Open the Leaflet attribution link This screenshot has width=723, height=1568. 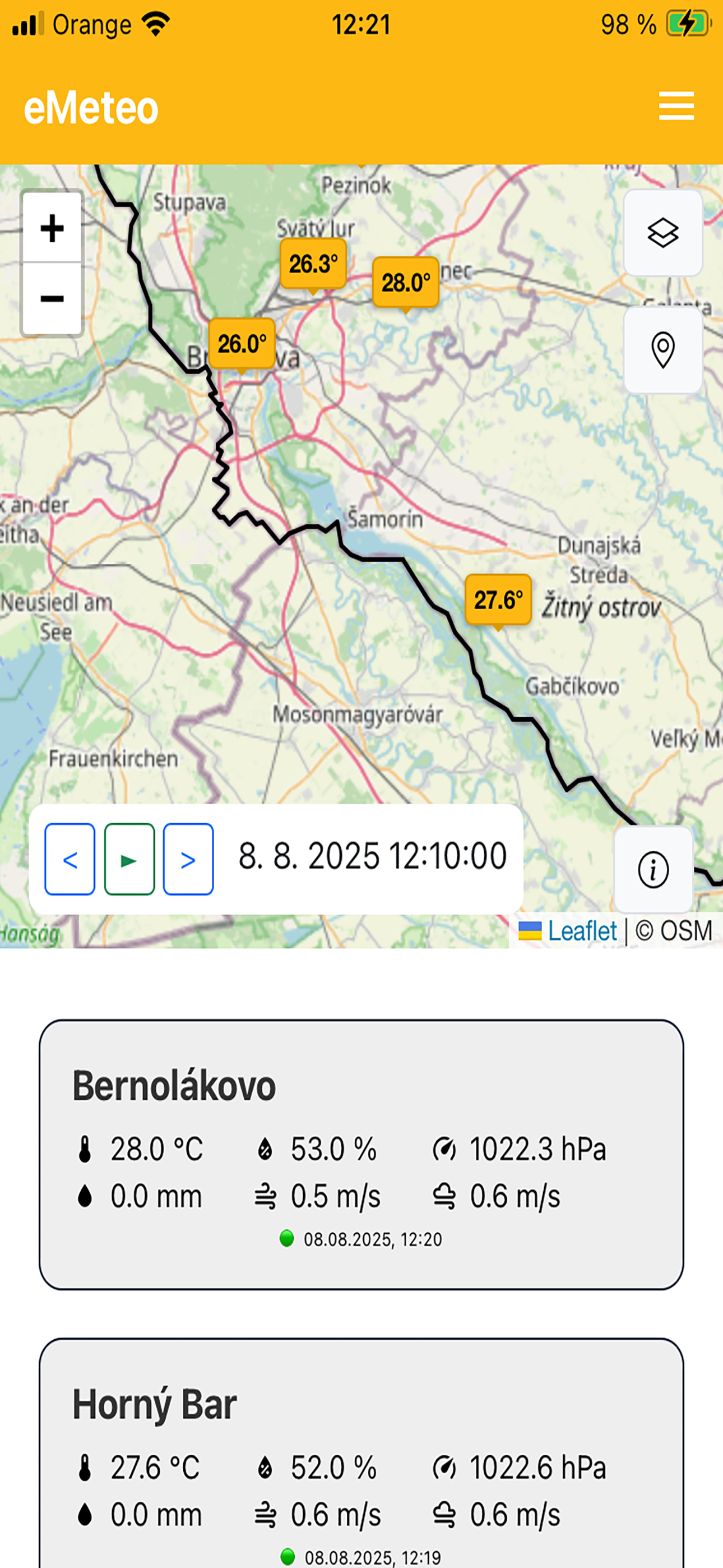point(582,930)
